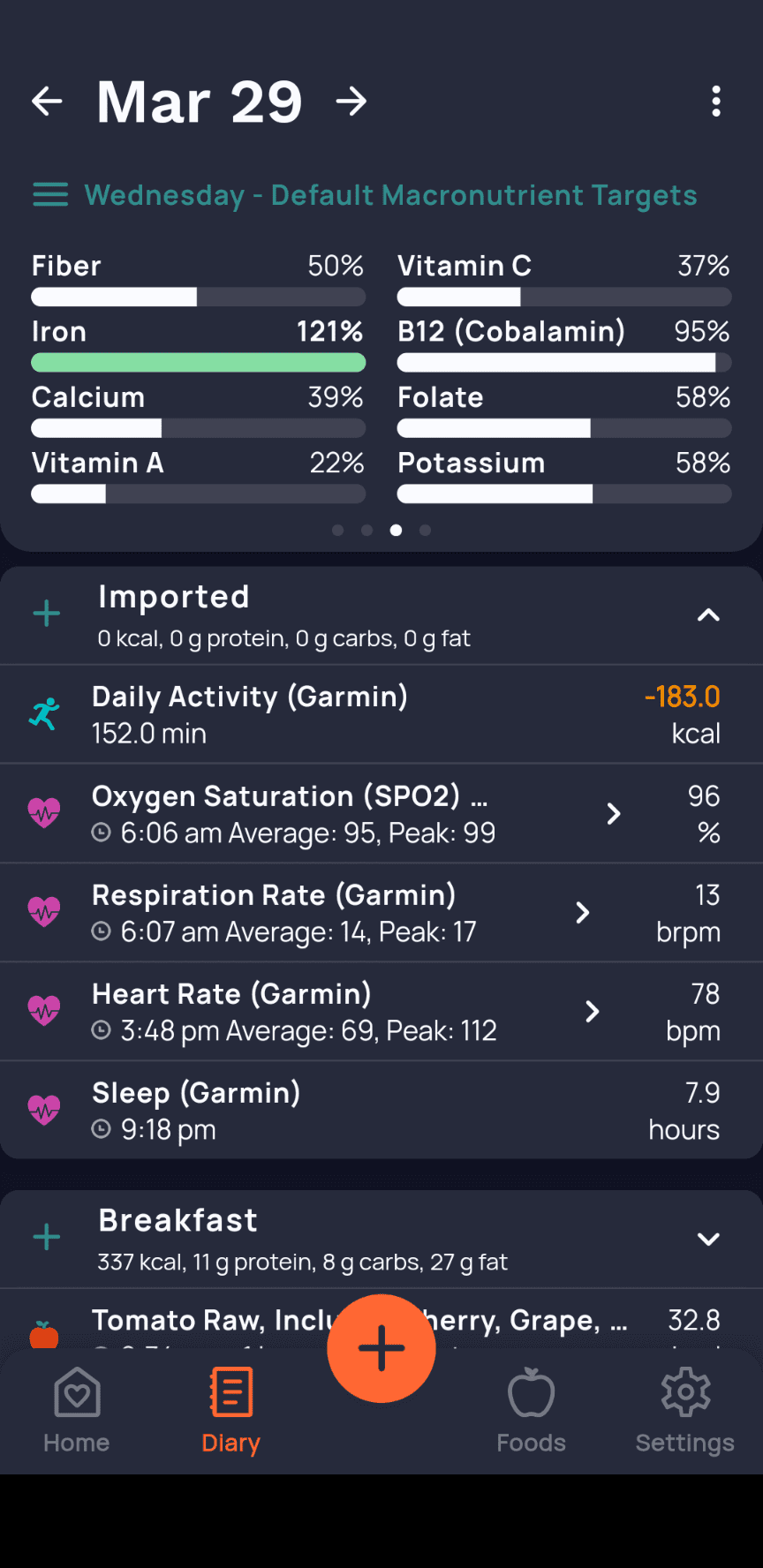Image resolution: width=763 pixels, height=1568 pixels.
Task: Open details for Oxygen Saturation (SPO2)
Action: [x=614, y=814]
